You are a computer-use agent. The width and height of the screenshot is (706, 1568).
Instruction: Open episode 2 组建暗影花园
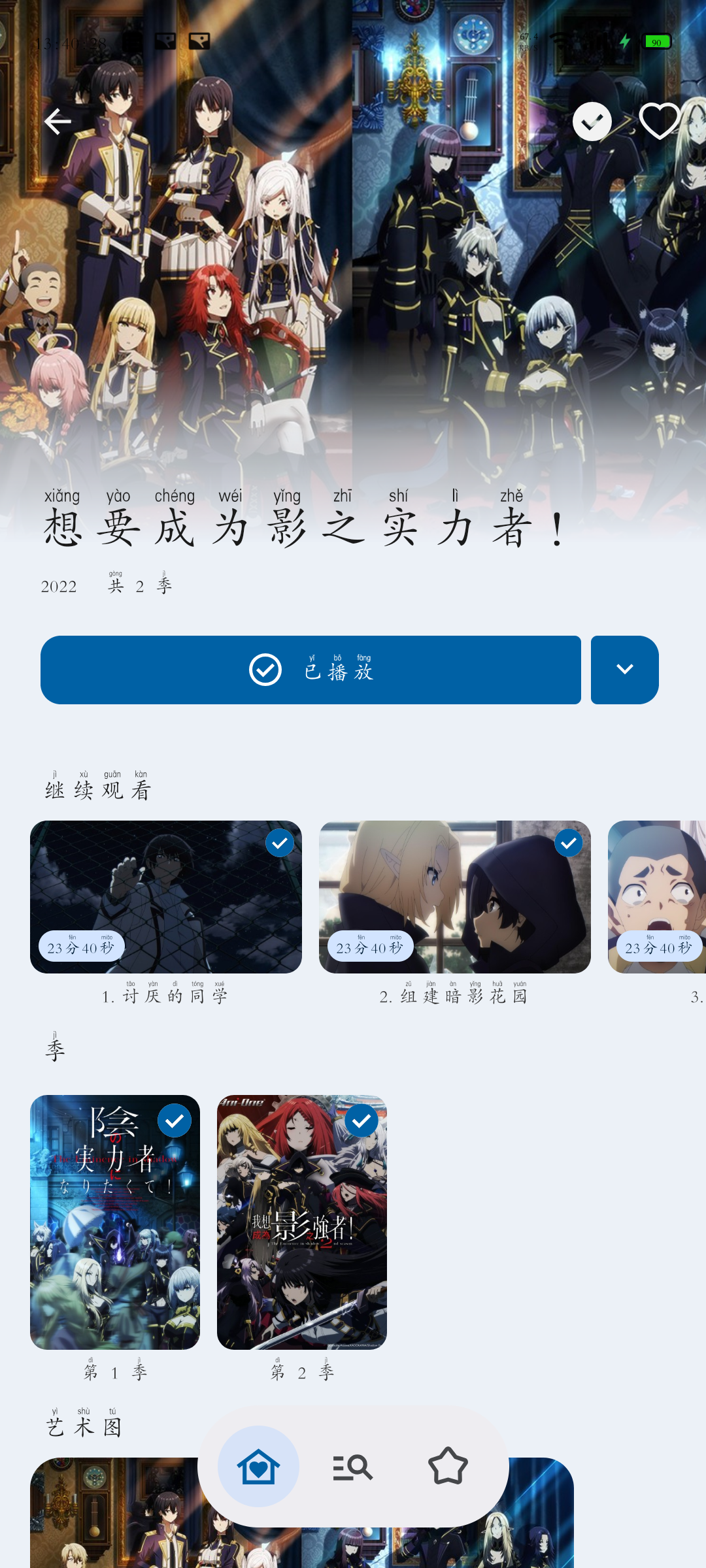tap(454, 897)
